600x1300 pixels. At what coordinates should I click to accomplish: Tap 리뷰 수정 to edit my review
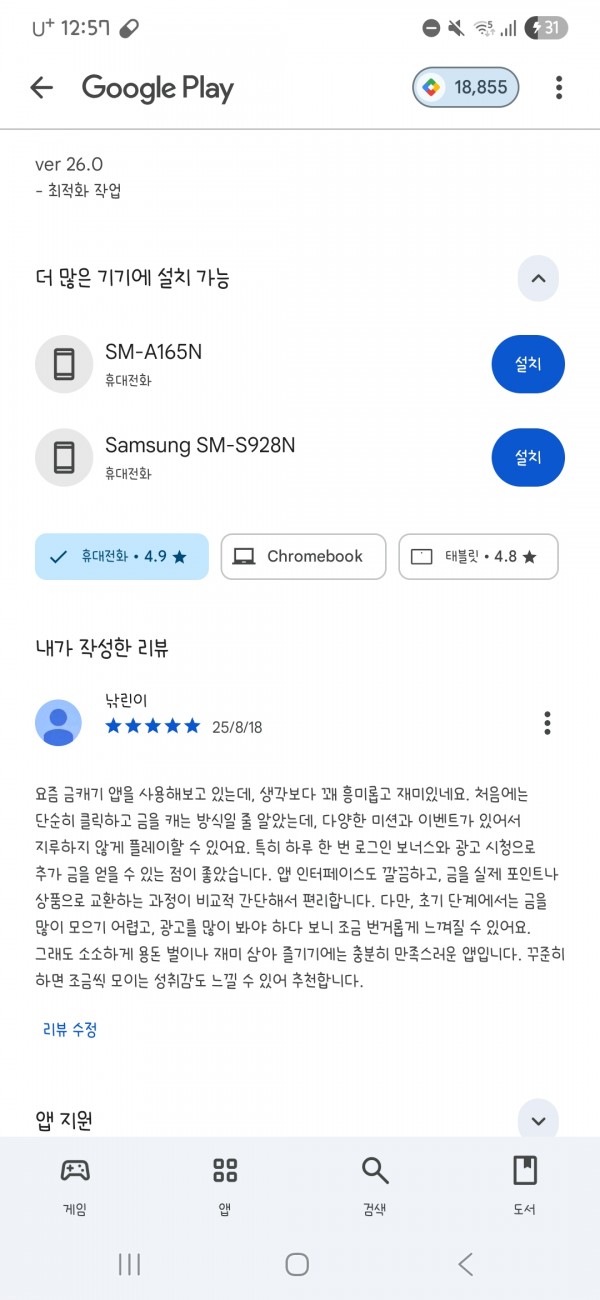[x=69, y=1029]
